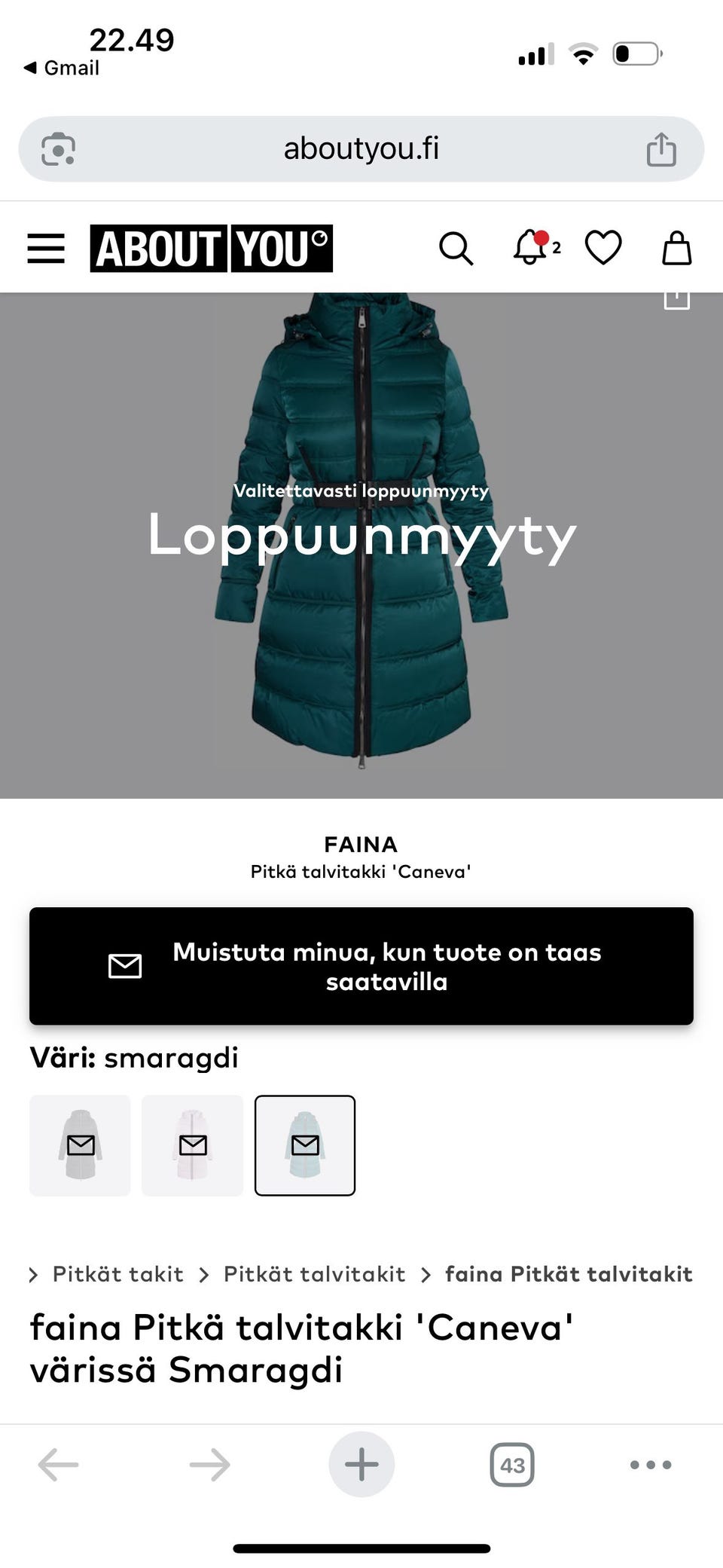Open the tab switcher showing 43

pos(512,1465)
